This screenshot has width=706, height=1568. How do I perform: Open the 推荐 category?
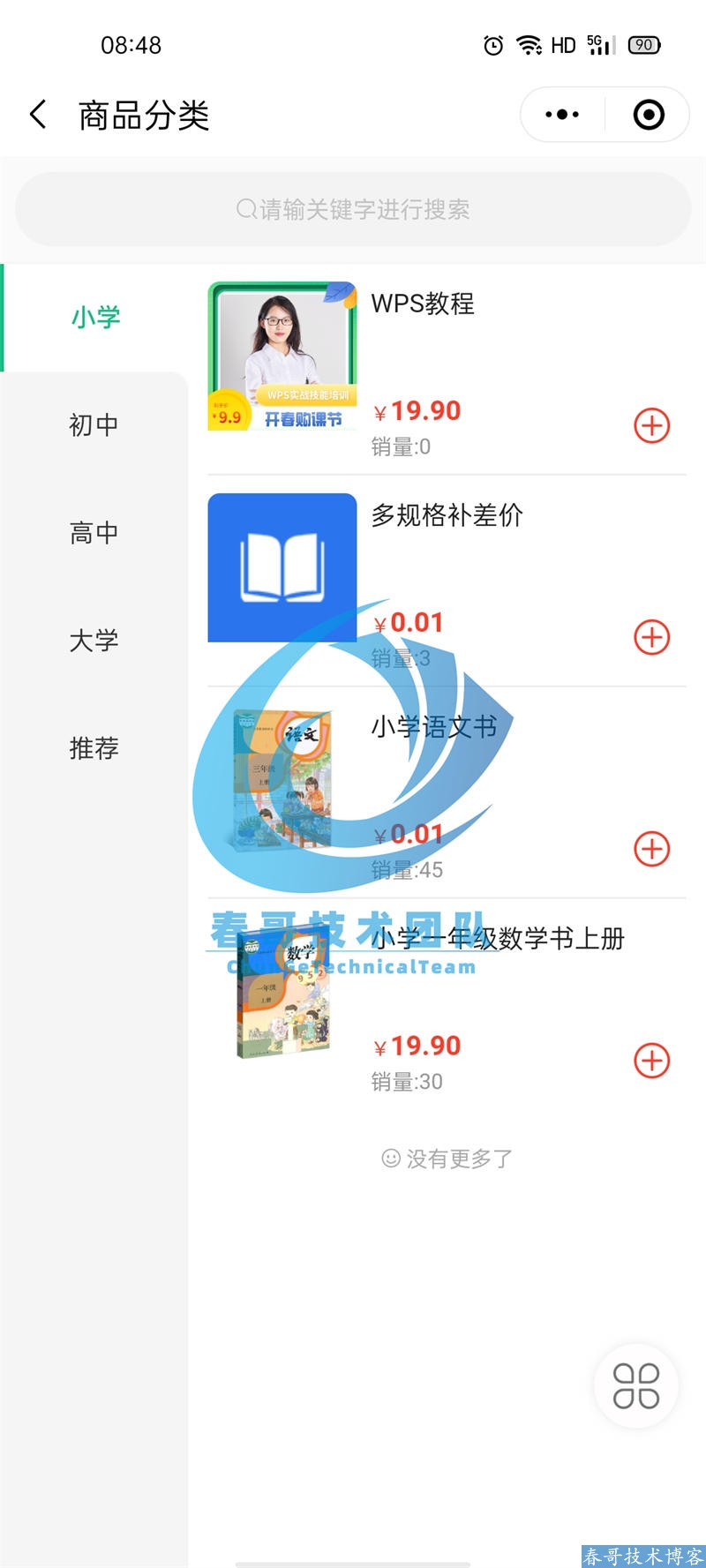tap(94, 747)
